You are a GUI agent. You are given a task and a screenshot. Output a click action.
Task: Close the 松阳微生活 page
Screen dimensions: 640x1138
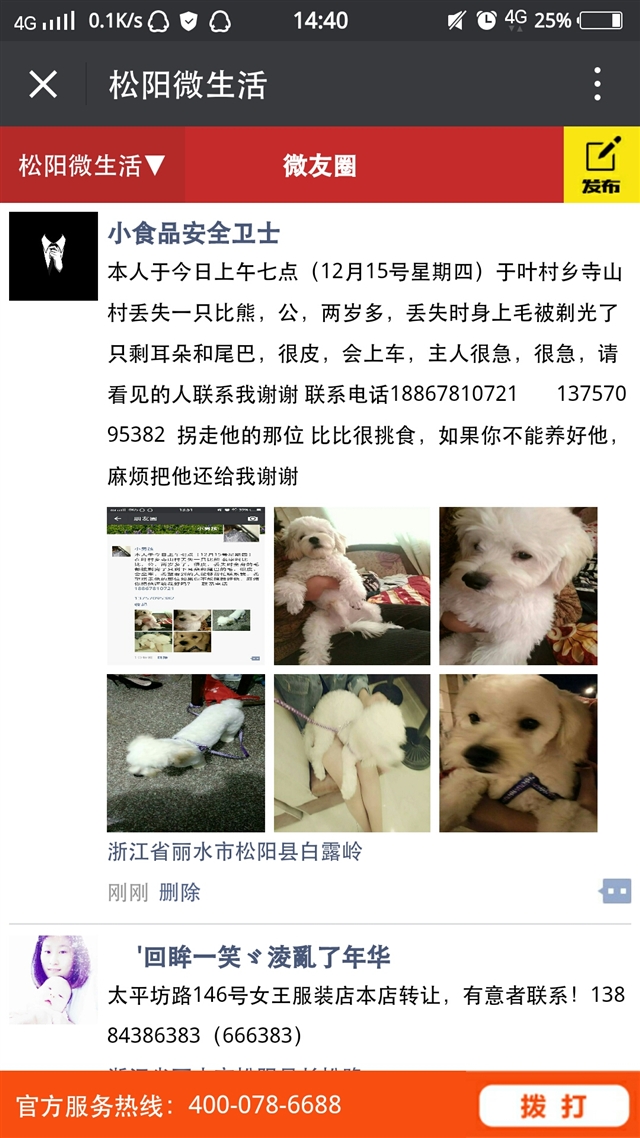(x=43, y=84)
